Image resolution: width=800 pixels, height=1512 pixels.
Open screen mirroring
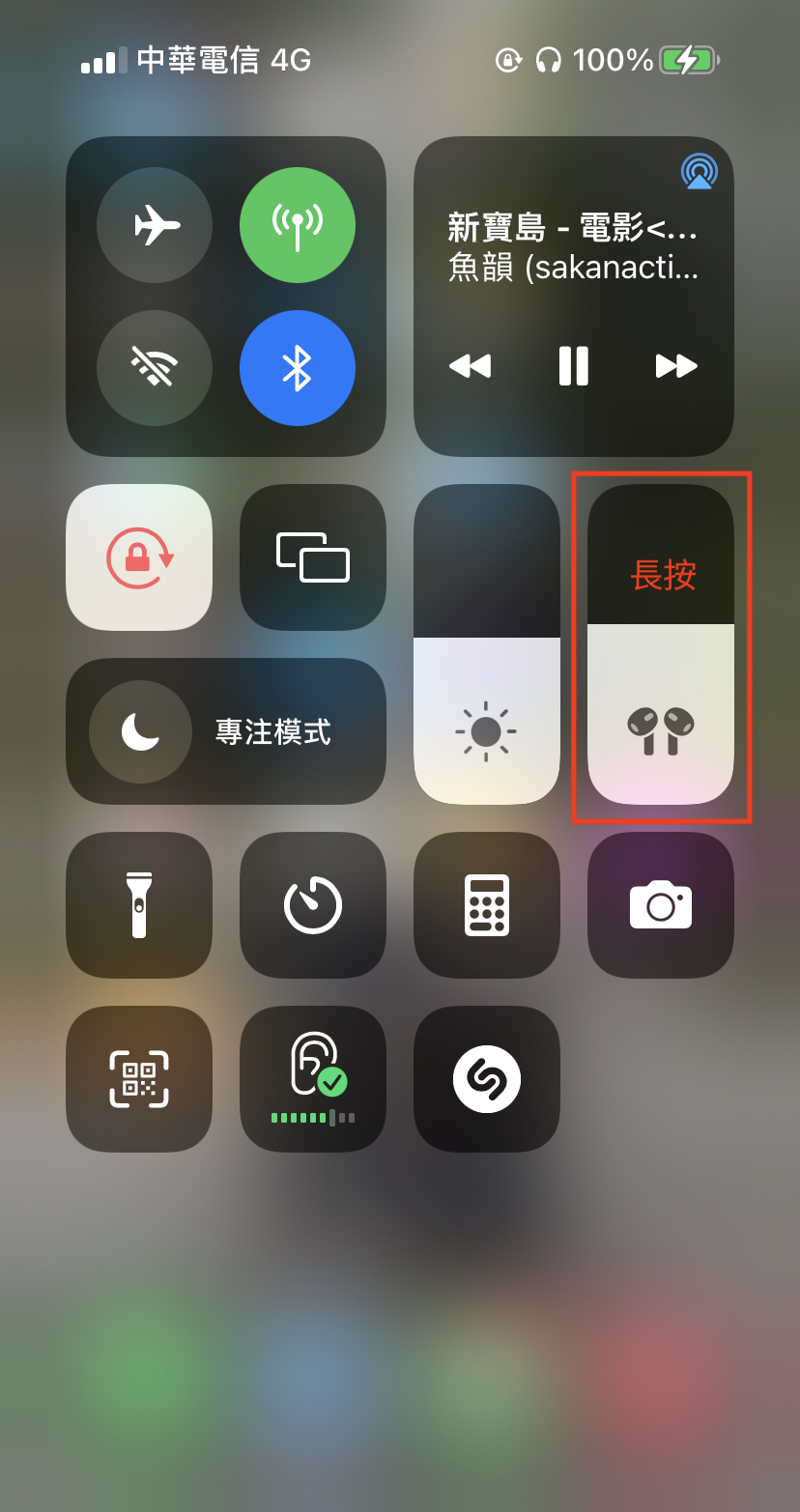pyautogui.click(x=313, y=557)
